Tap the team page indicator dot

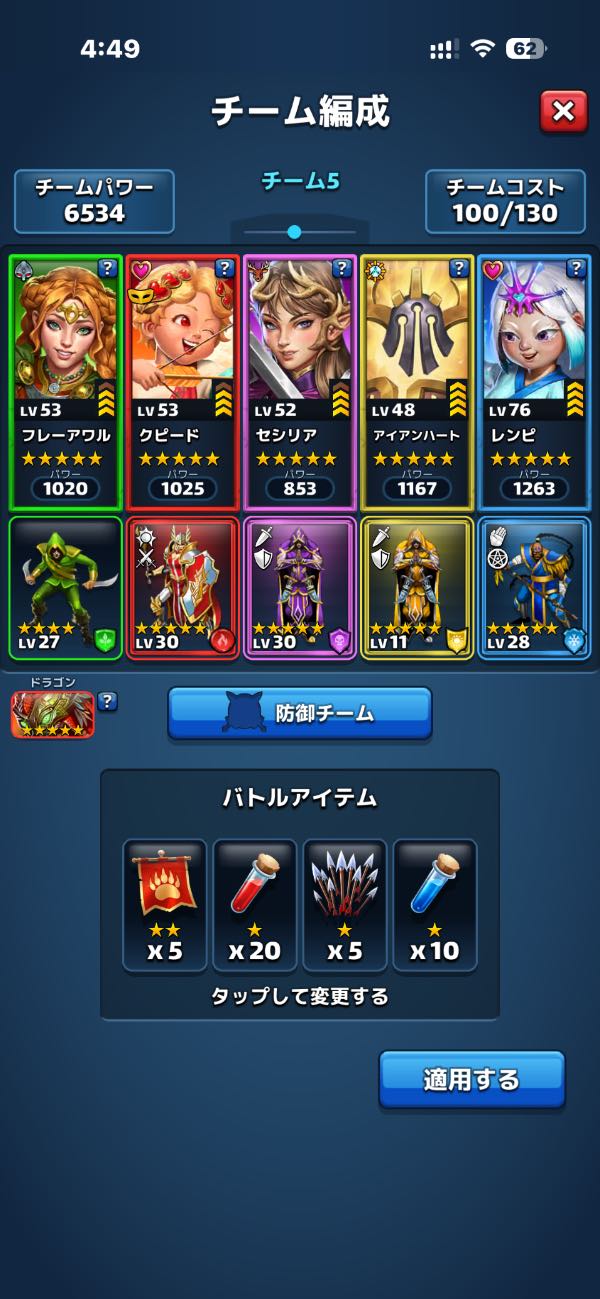click(x=294, y=232)
